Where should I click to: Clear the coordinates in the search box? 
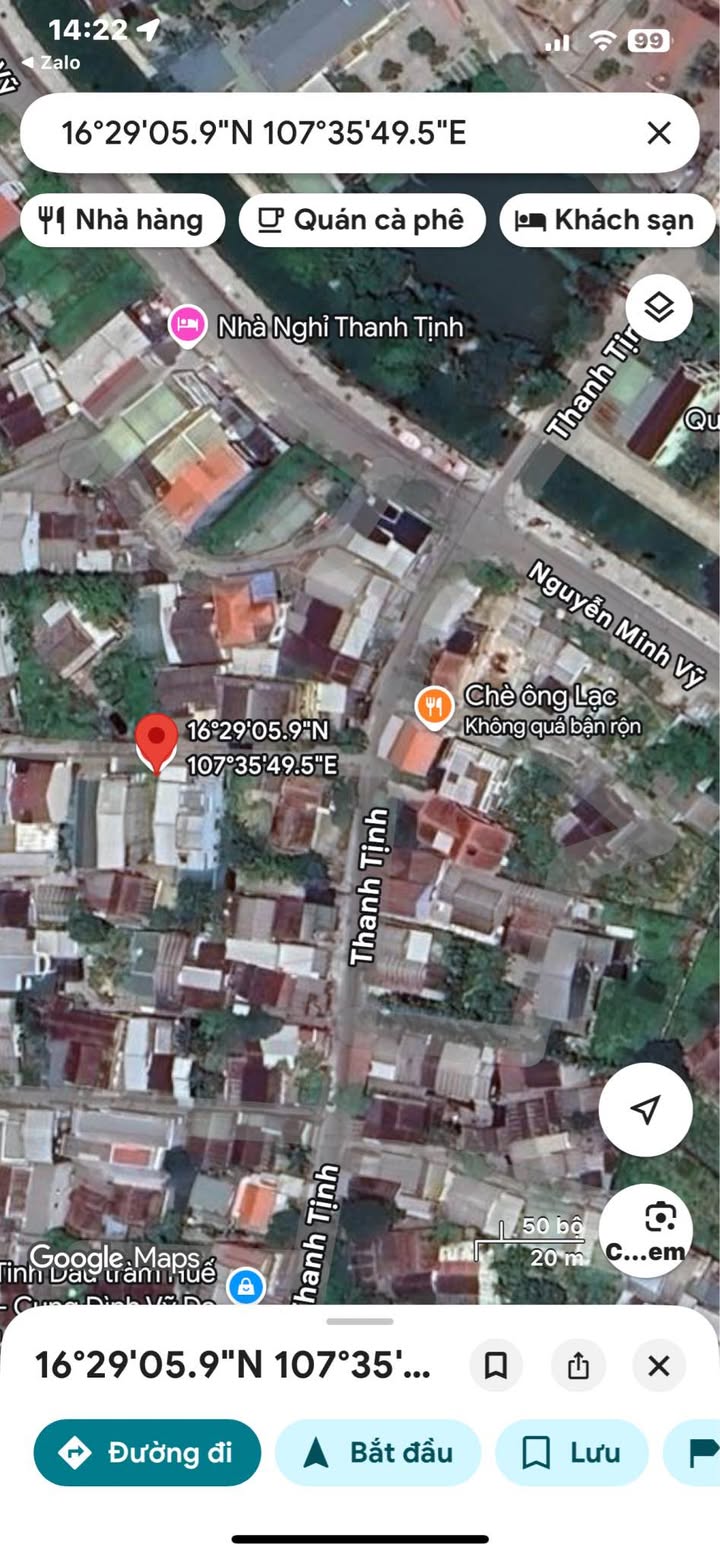coord(658,133)
